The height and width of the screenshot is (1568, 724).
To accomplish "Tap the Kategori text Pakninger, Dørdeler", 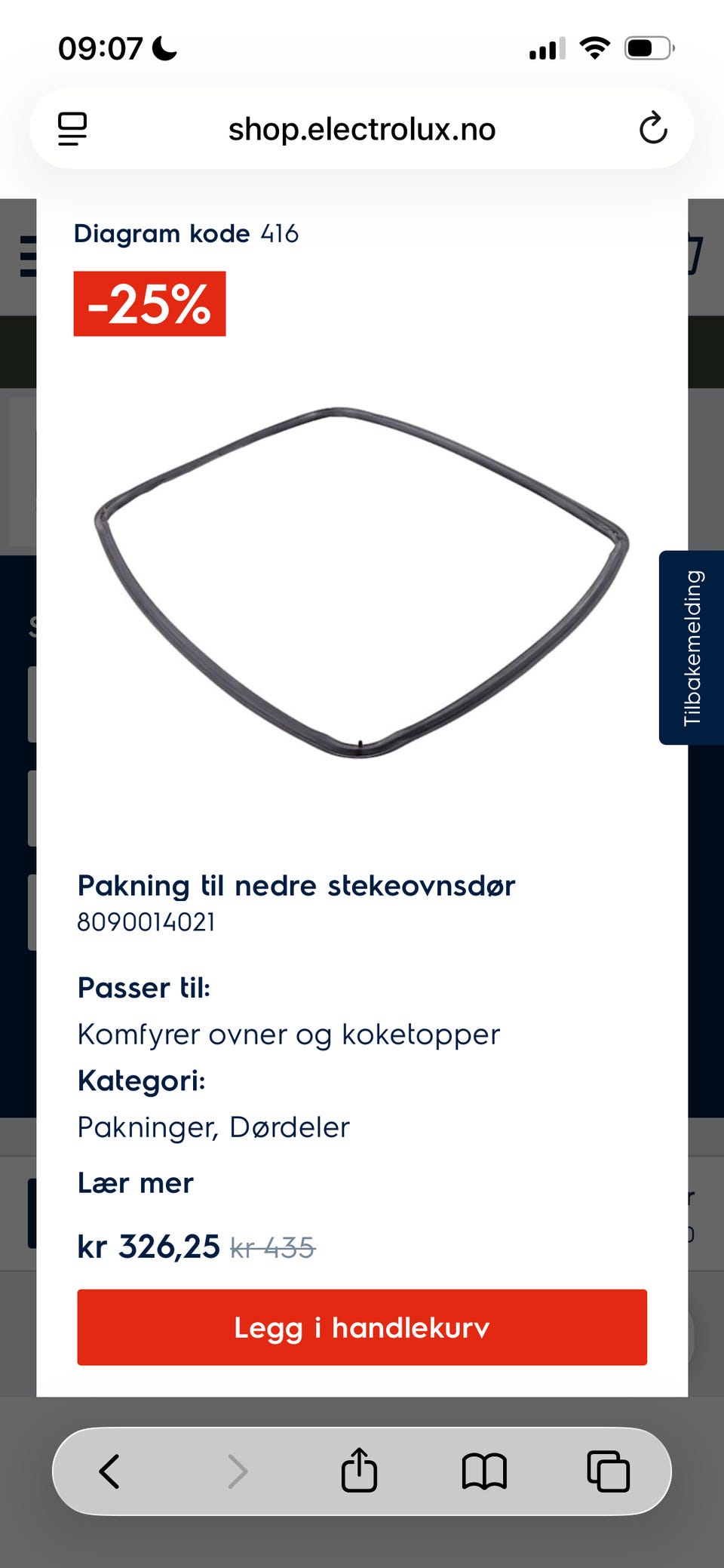I will [213, 1127].
